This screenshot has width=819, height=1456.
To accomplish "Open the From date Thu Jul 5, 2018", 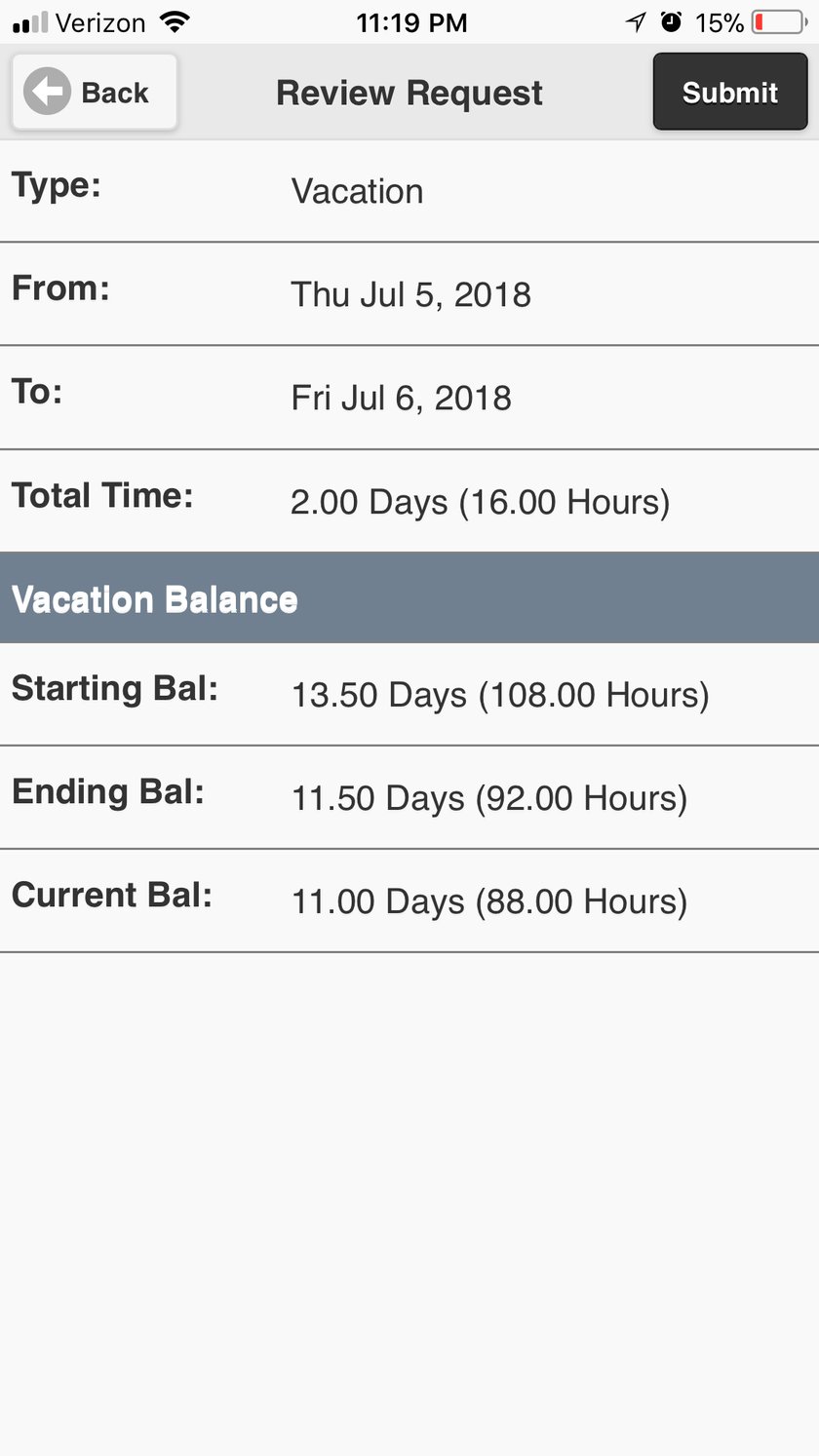I will click(410, 294).
